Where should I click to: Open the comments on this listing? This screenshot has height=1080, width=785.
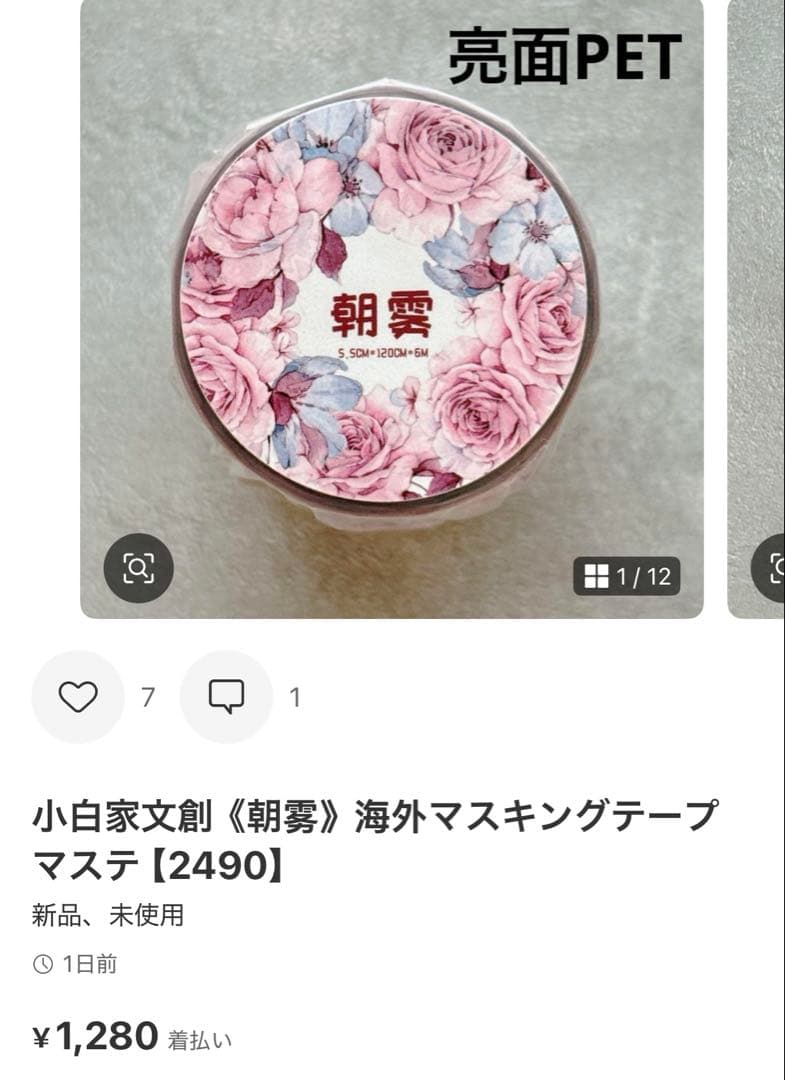point(226,696)
